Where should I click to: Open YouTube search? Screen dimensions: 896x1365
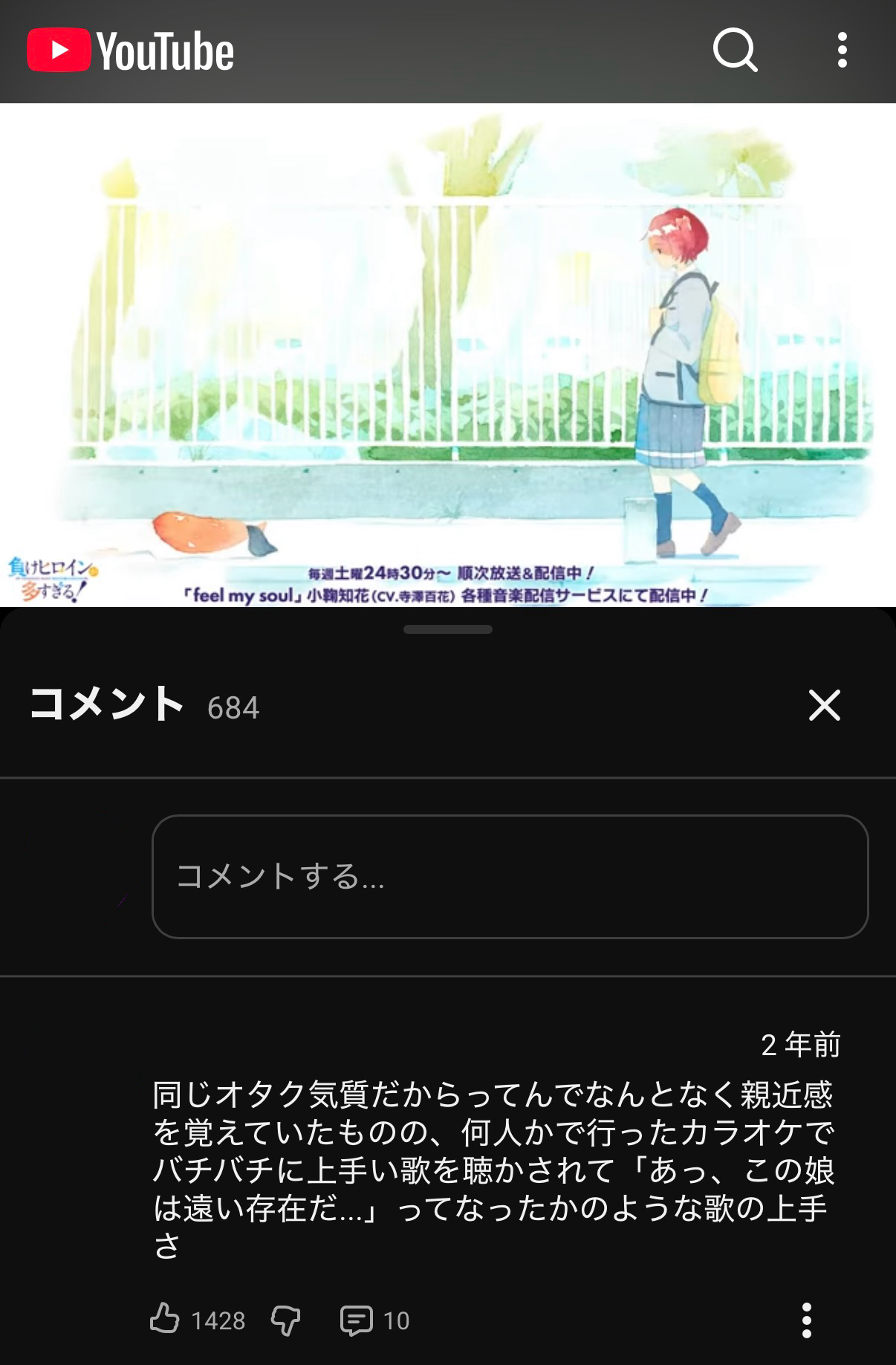coord(735,51)
